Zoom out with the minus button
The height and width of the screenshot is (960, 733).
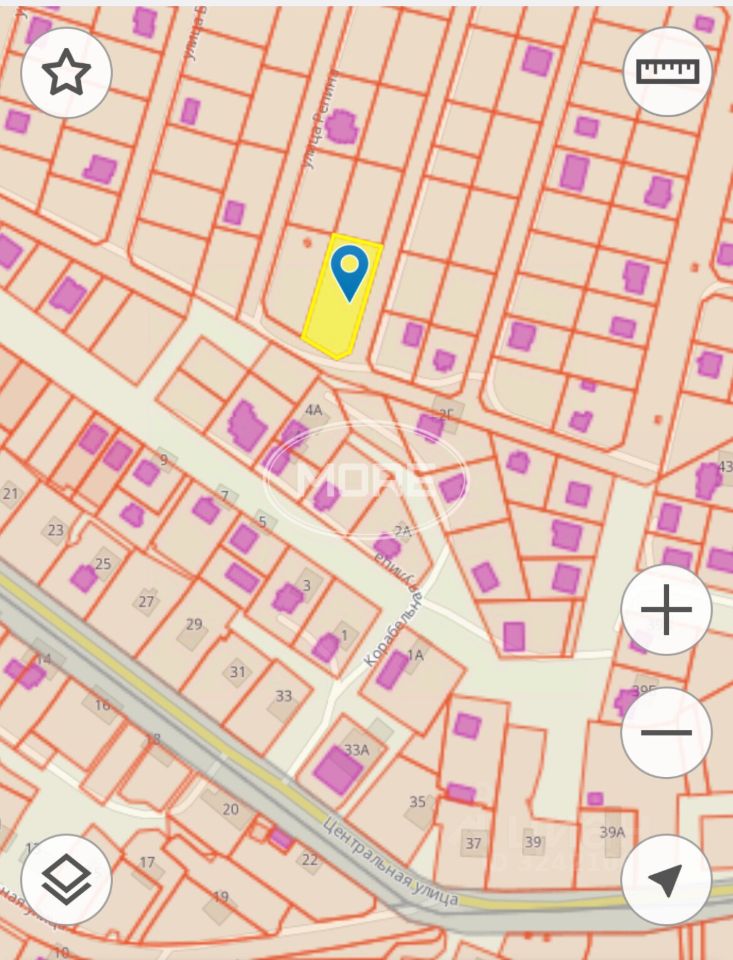[x=666, y=732]
